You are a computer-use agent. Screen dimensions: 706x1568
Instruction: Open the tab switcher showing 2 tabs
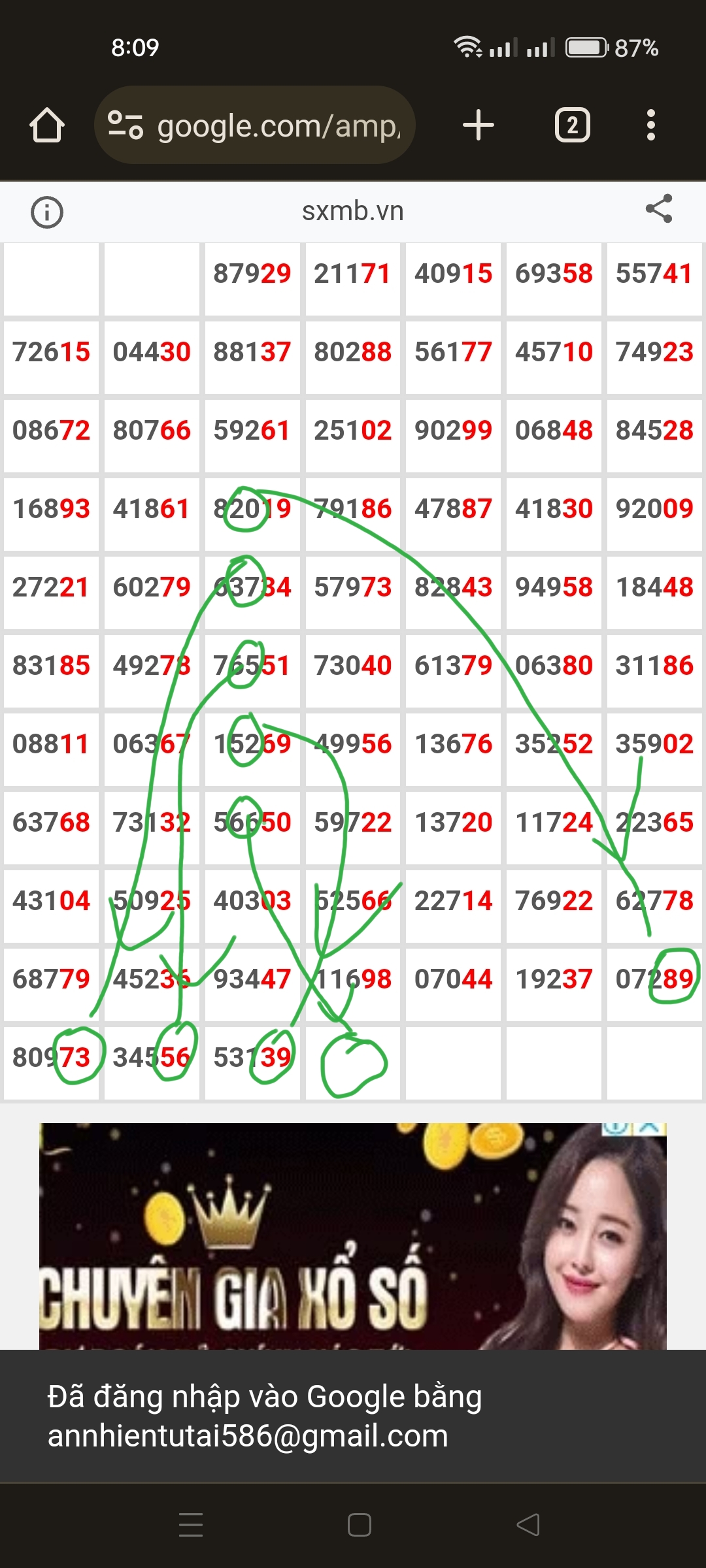point(572,125)
